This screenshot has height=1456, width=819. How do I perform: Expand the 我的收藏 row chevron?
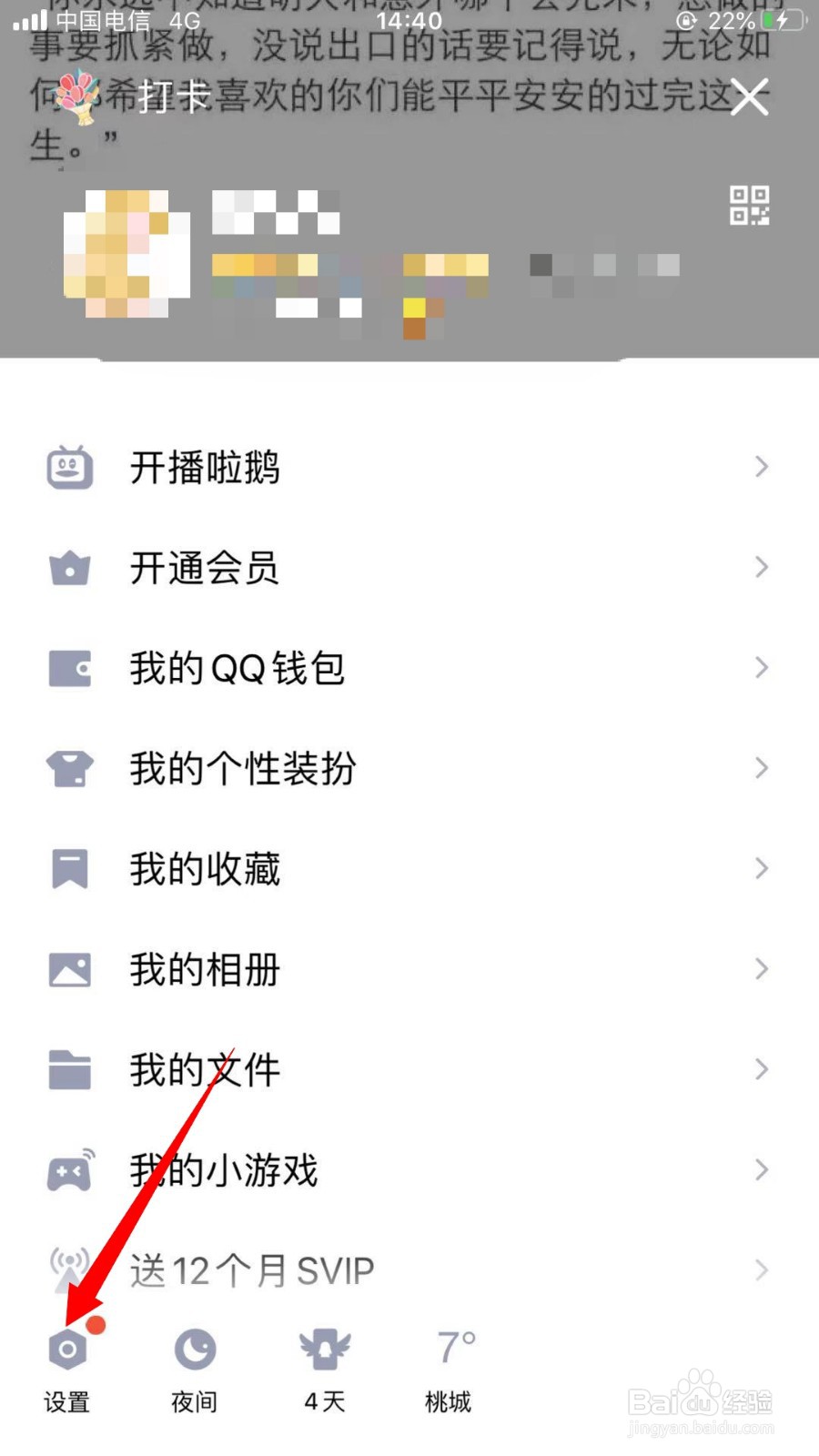[x=762, y=869]
